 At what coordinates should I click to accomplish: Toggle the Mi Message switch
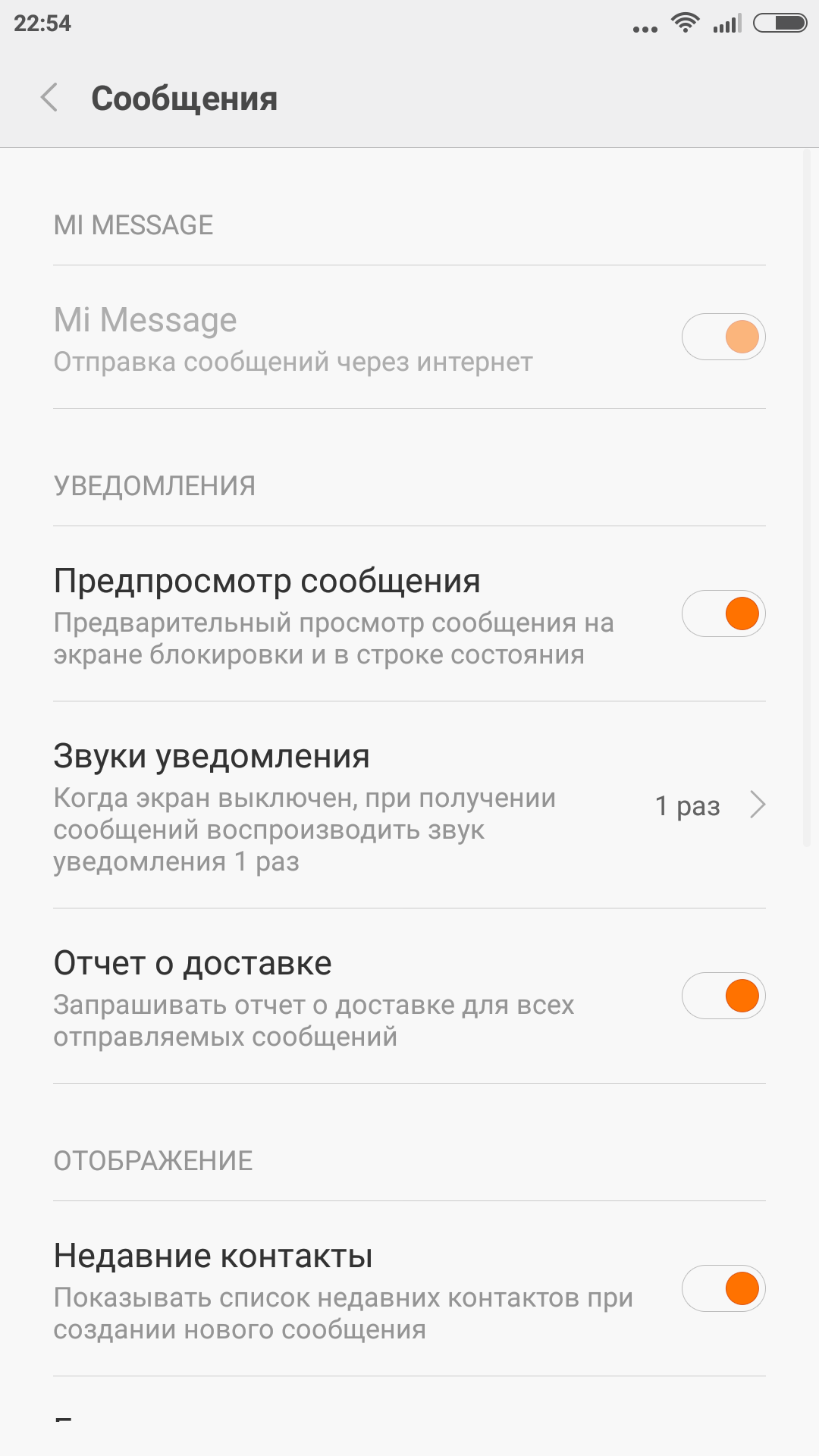tap(723, 337)
